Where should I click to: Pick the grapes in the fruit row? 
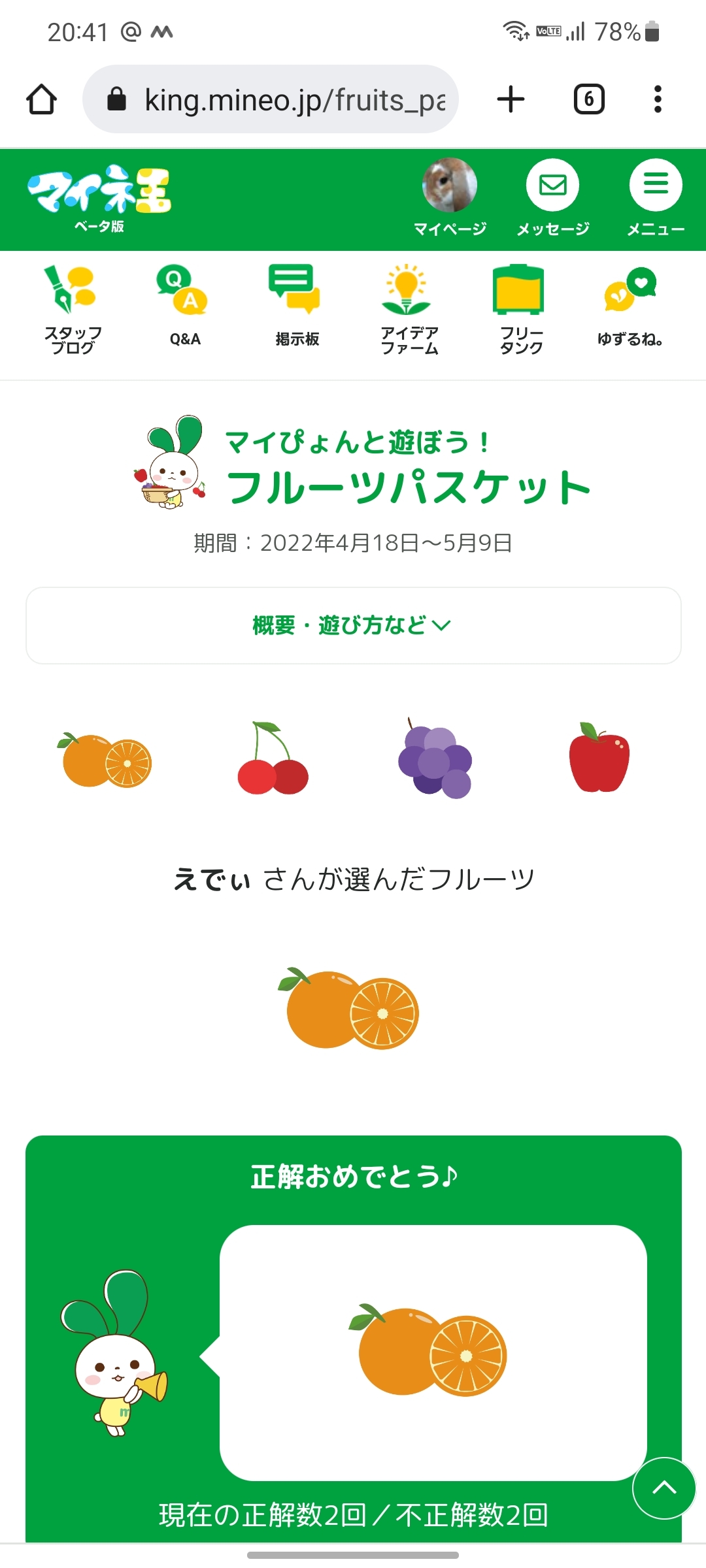435,759
